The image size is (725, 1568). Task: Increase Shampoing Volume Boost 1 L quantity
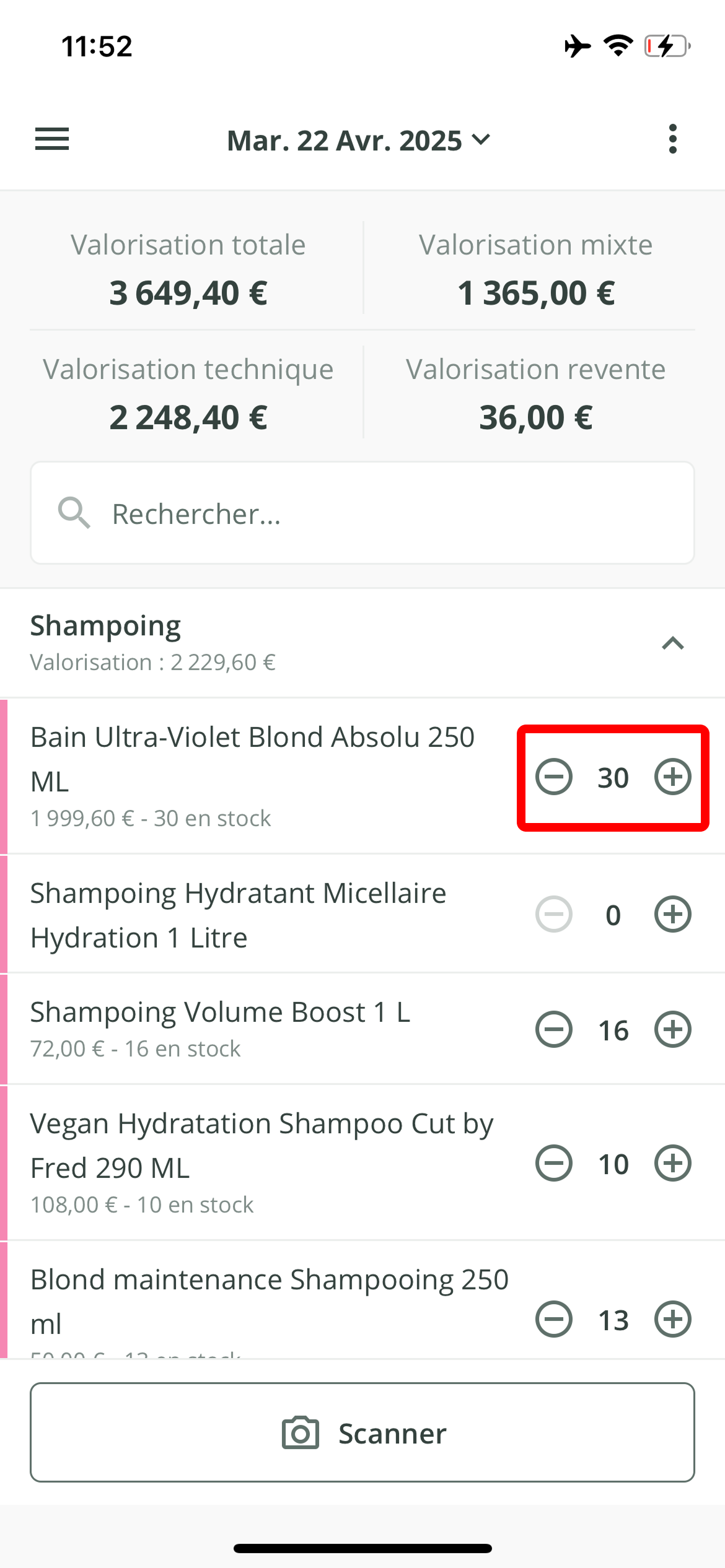click(672, 1029)
